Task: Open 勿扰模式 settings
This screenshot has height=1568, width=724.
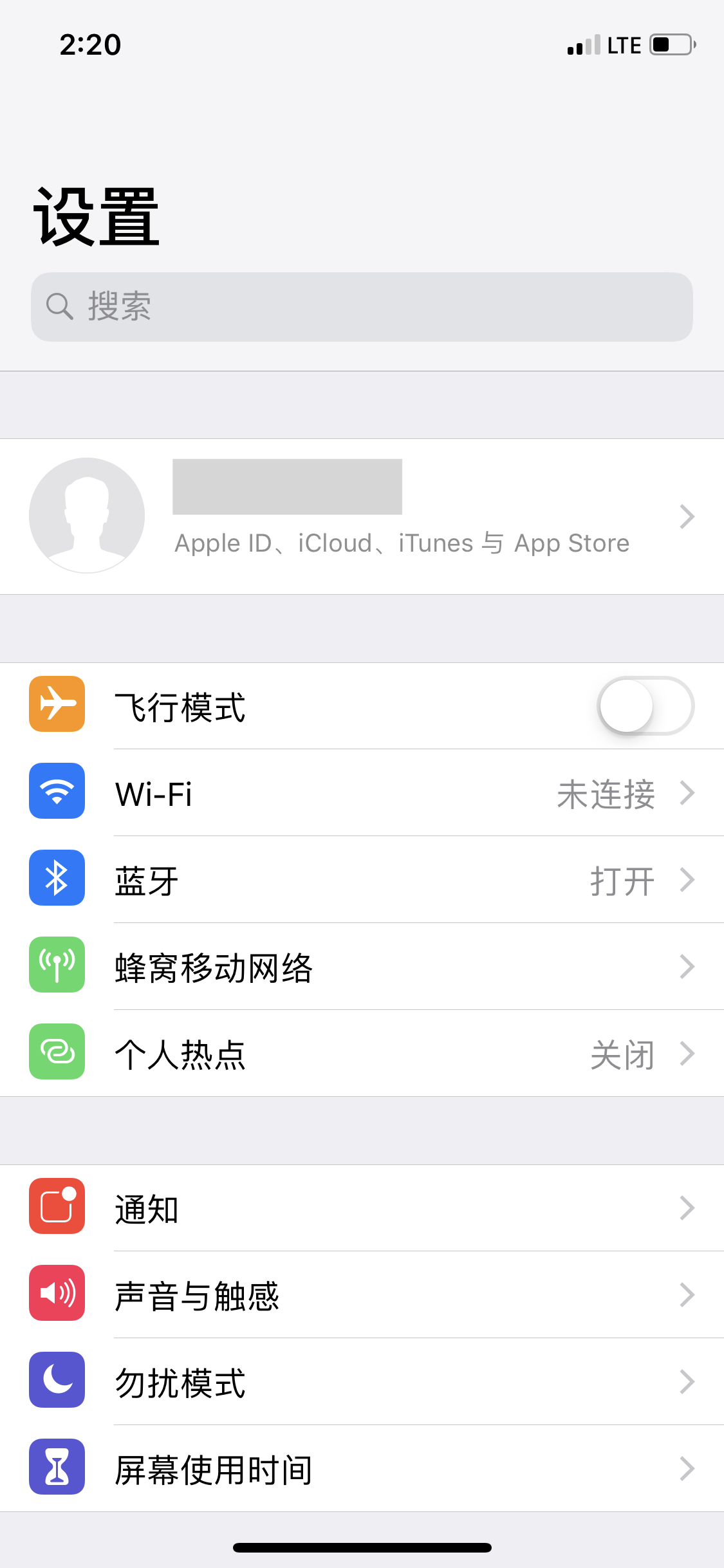Action: coord(362,1382)
